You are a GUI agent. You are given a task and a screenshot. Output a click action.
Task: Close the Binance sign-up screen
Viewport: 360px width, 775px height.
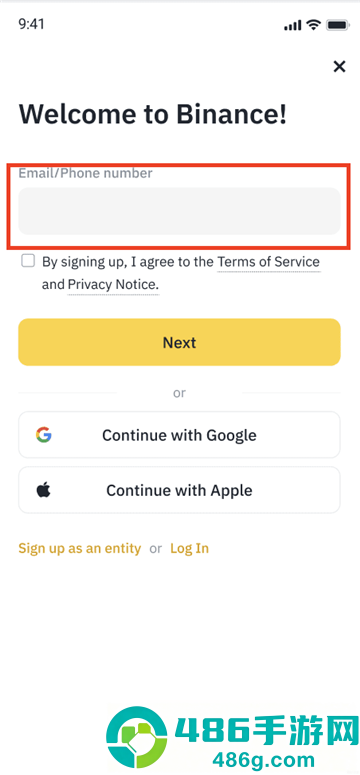(x=339, y=67)
